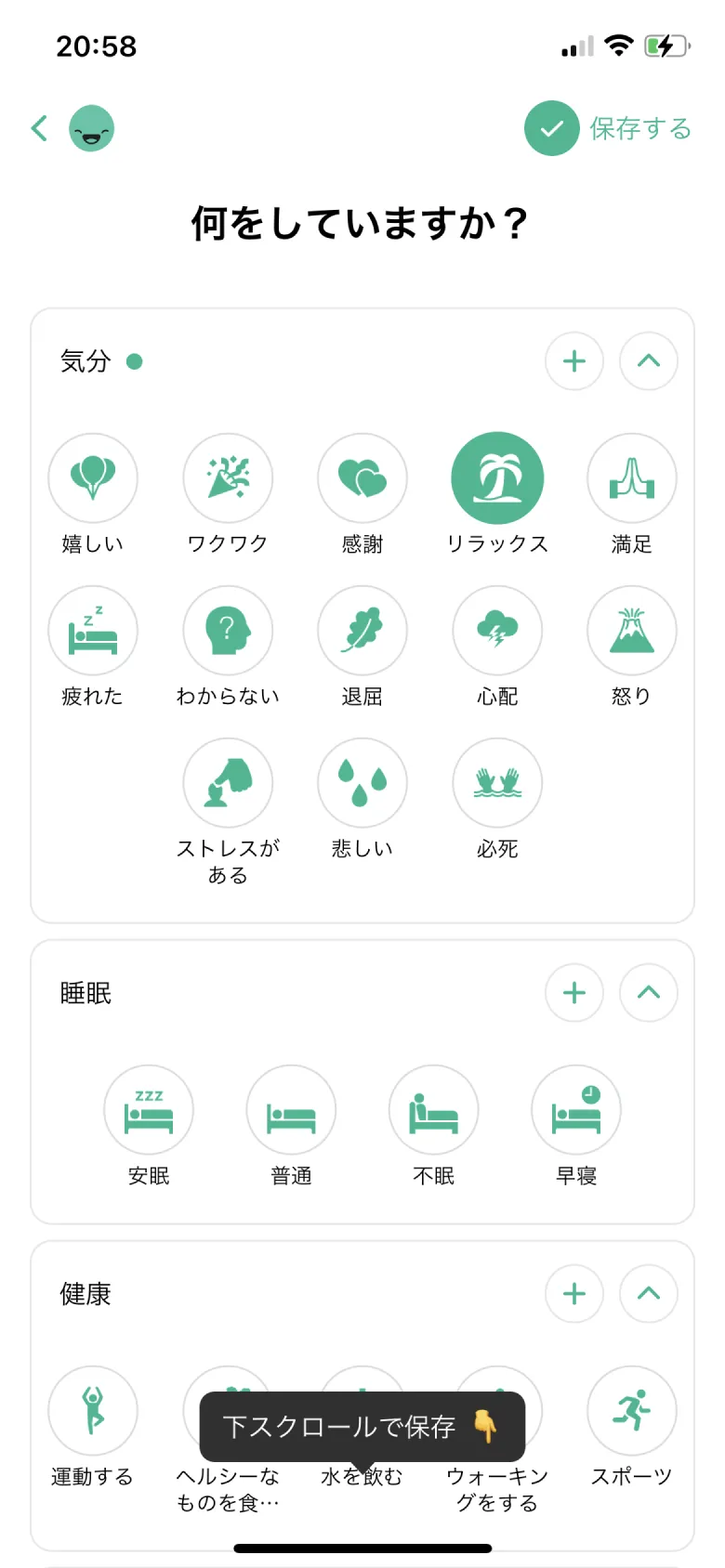
Task: Select the 怒り volcano mood icon
Action: point(632,630)
